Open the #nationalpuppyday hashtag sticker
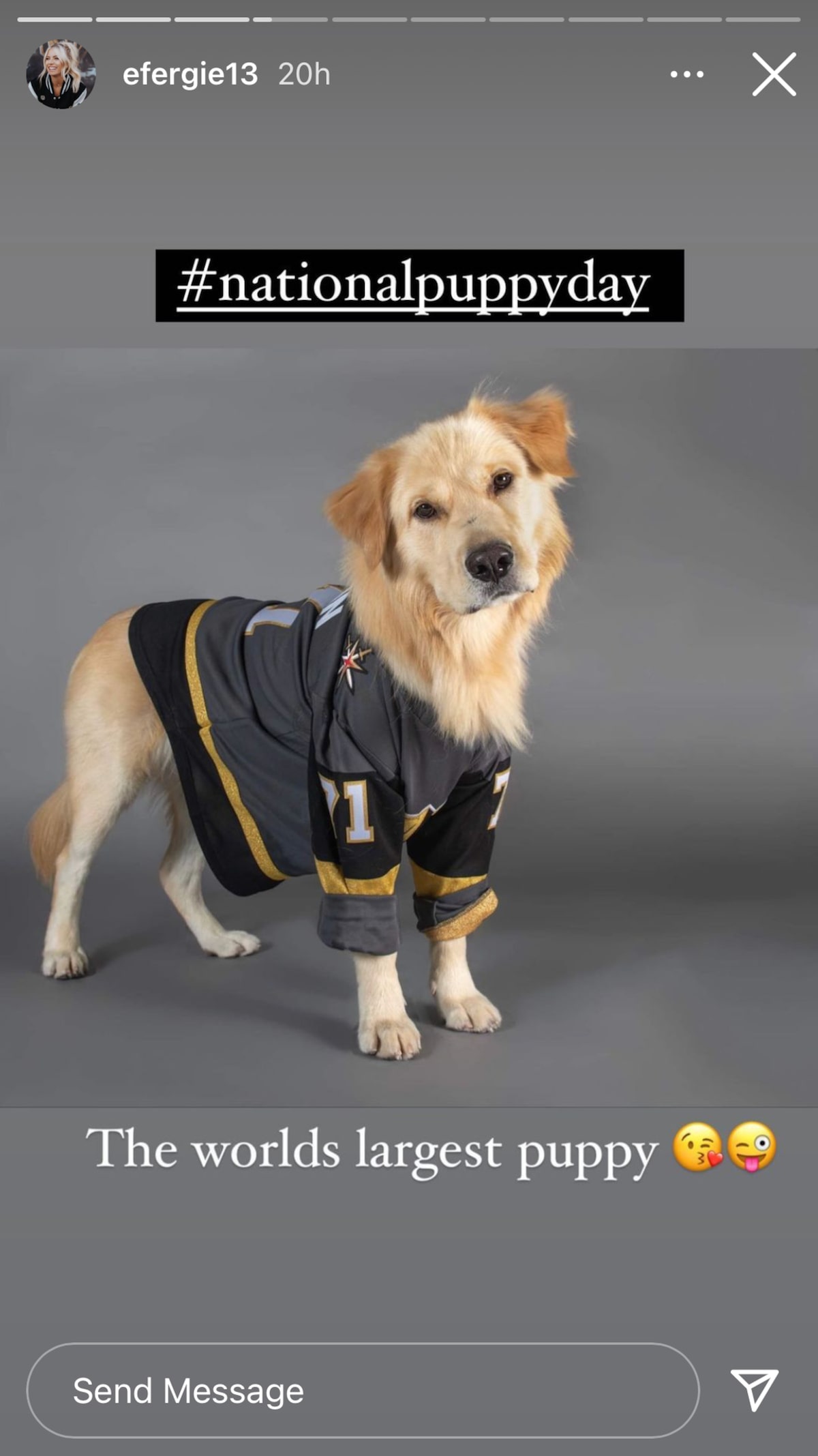The width and height of the screenshot is (818, 1456). 419,286
